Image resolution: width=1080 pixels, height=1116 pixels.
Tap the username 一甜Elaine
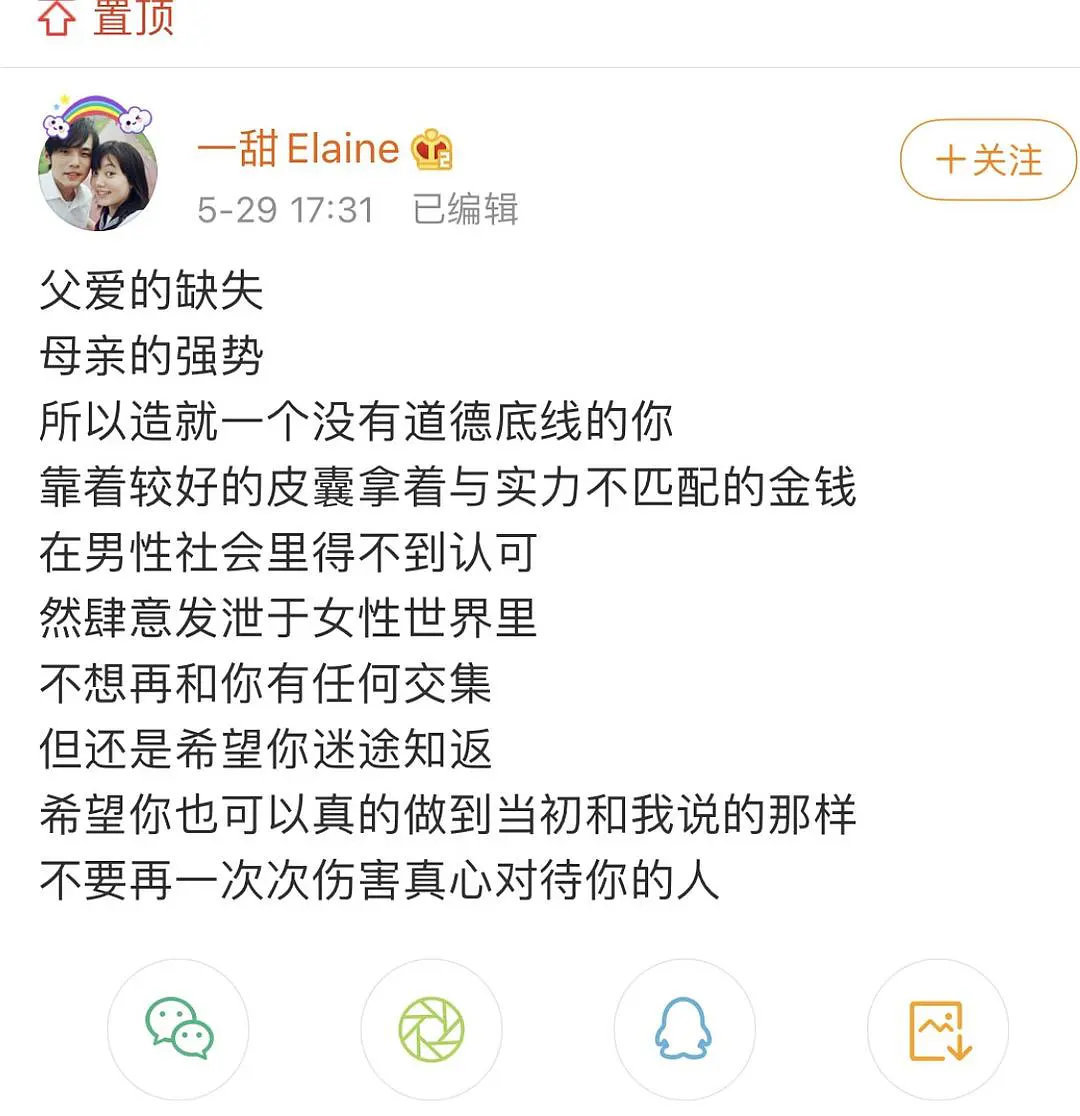pyautogui.click(x=298, y=149)
